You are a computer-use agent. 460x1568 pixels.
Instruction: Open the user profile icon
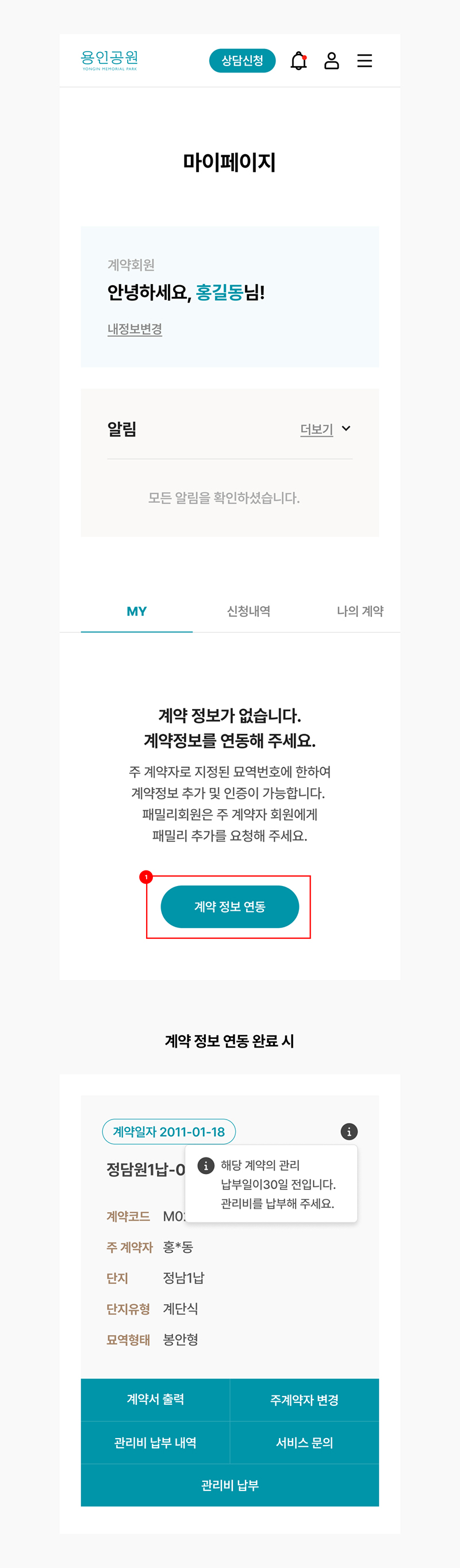[332, 61]
